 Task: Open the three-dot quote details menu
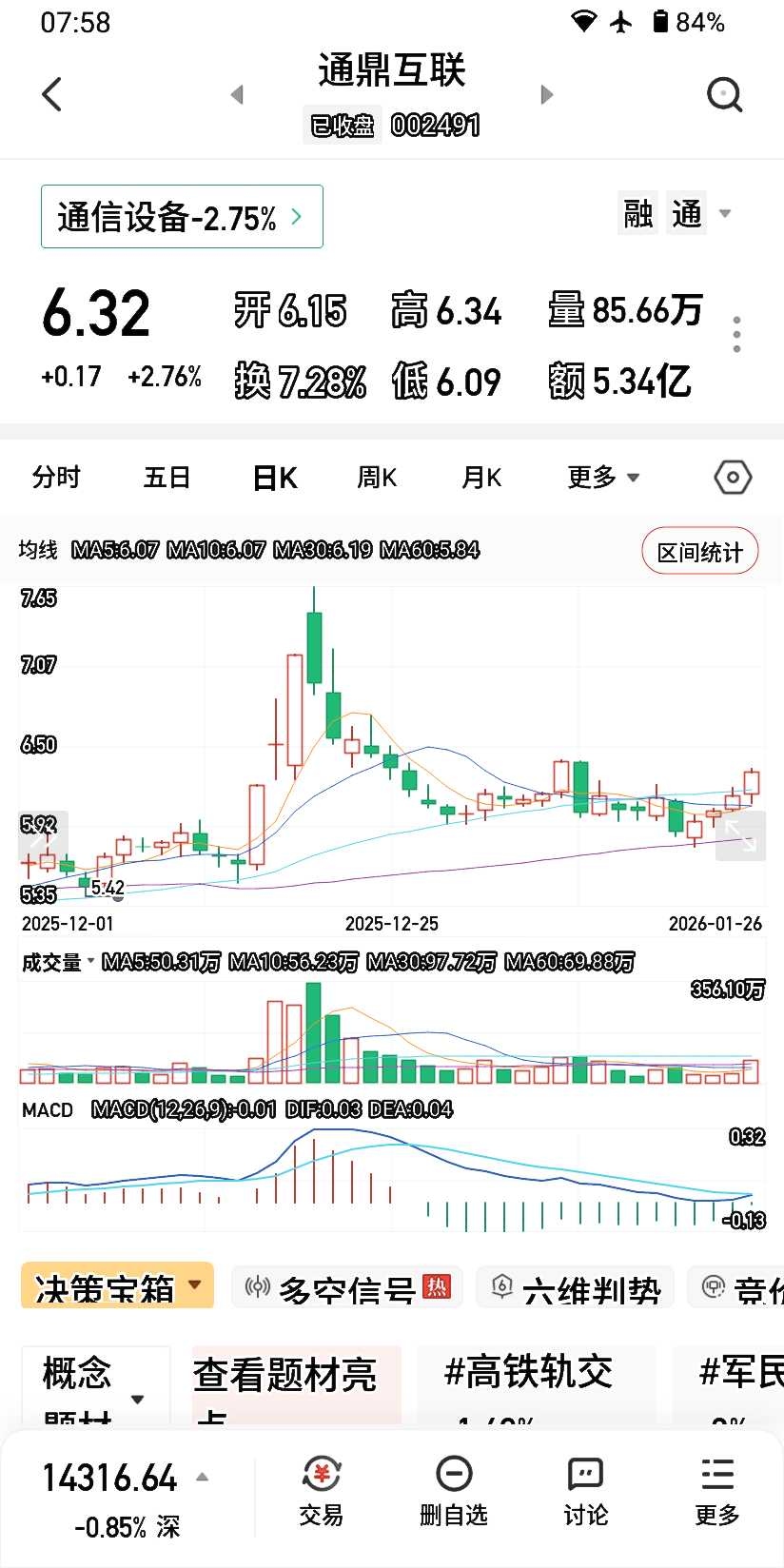[x=736, y=335]
